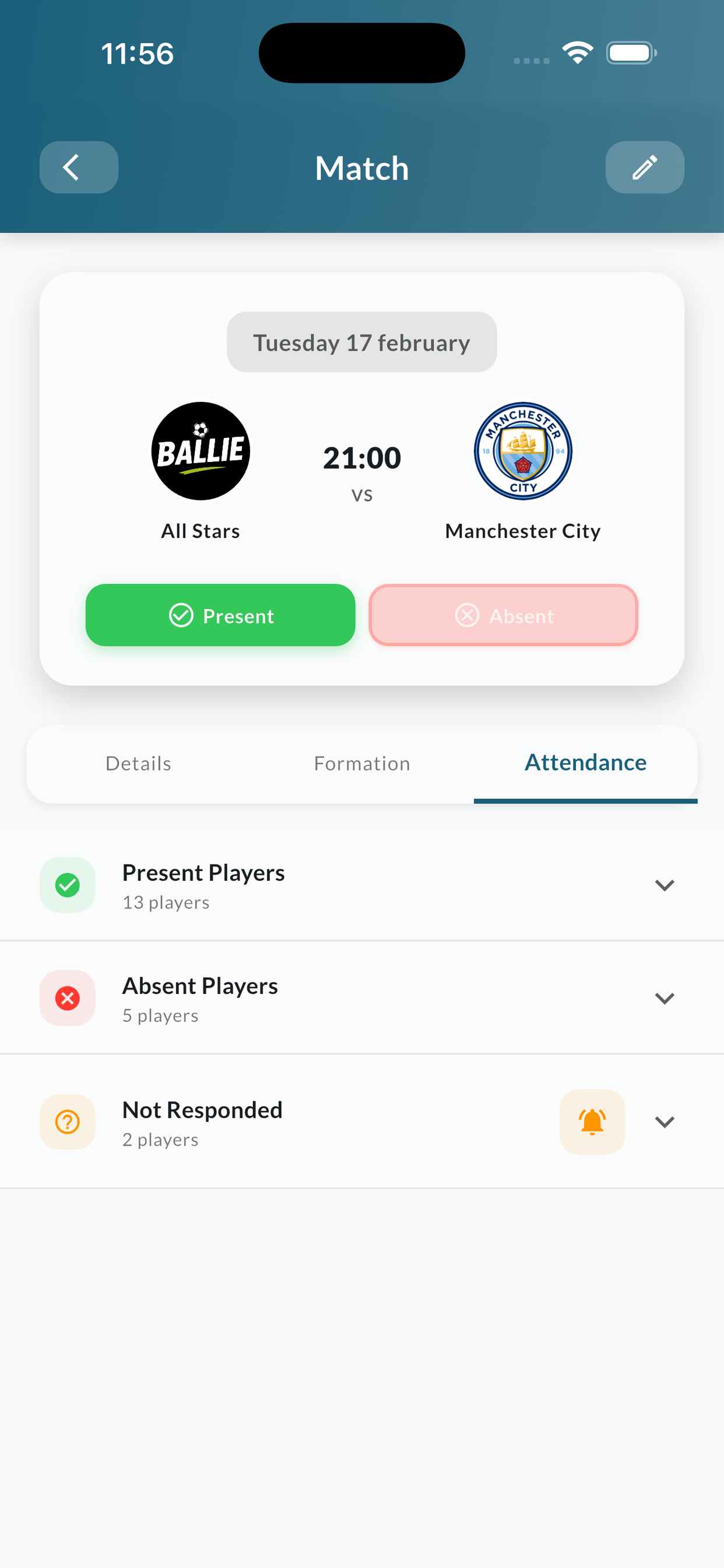The image size is (724, 1568).
Task: Tap the All Stars team logo
Action: click(200, 450)
